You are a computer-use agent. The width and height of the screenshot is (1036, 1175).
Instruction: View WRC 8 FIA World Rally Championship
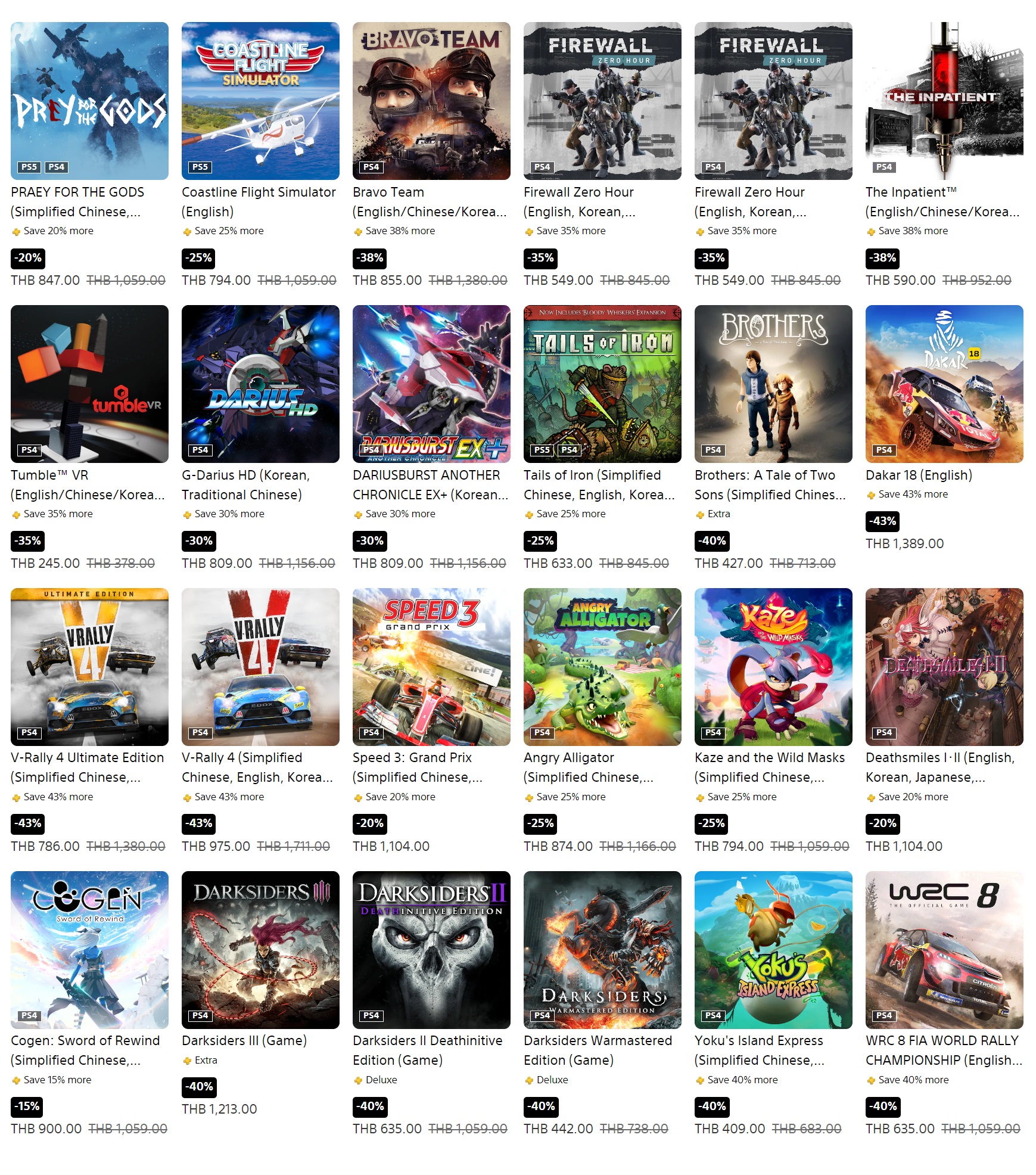coord(944,950)
